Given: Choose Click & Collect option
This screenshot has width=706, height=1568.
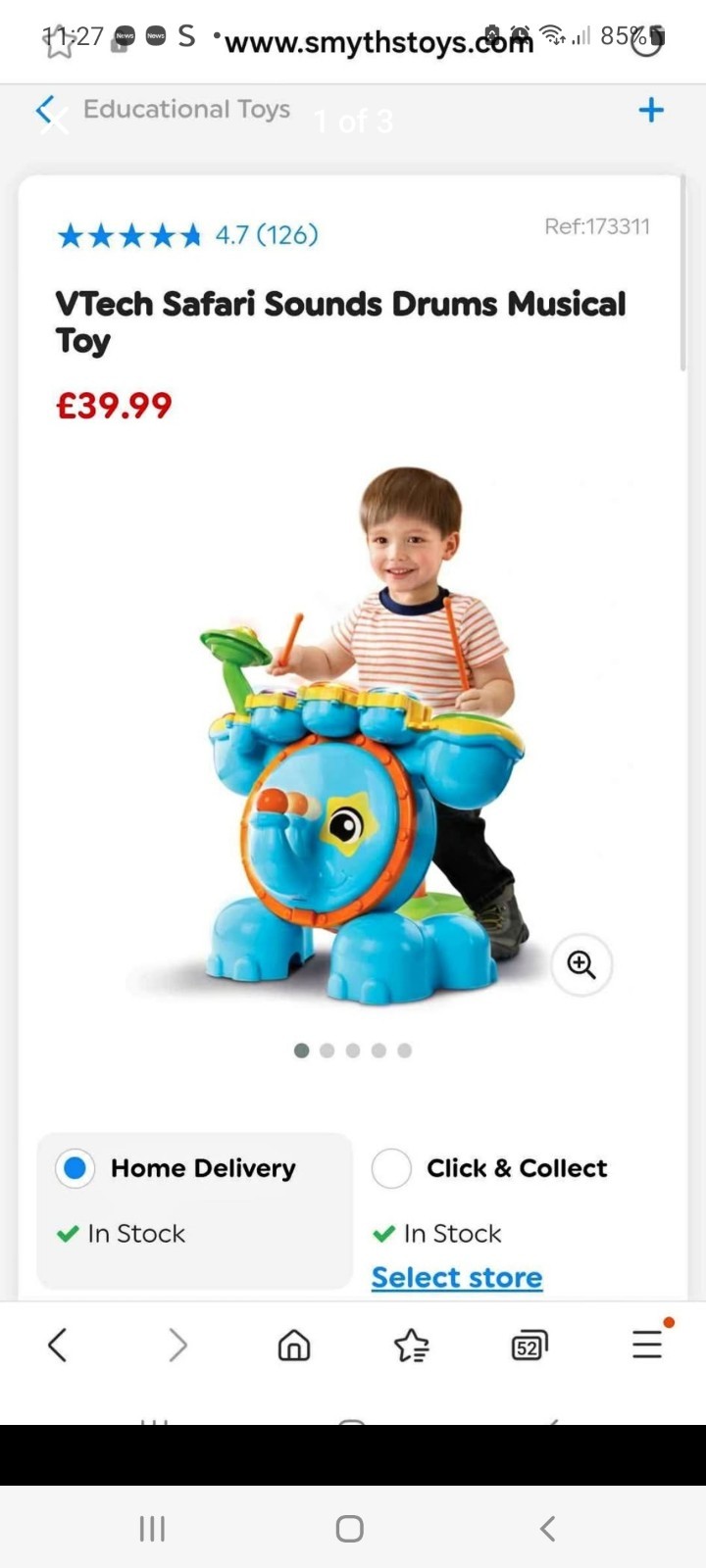Looking at the screenshot, I should (391, 1168).
